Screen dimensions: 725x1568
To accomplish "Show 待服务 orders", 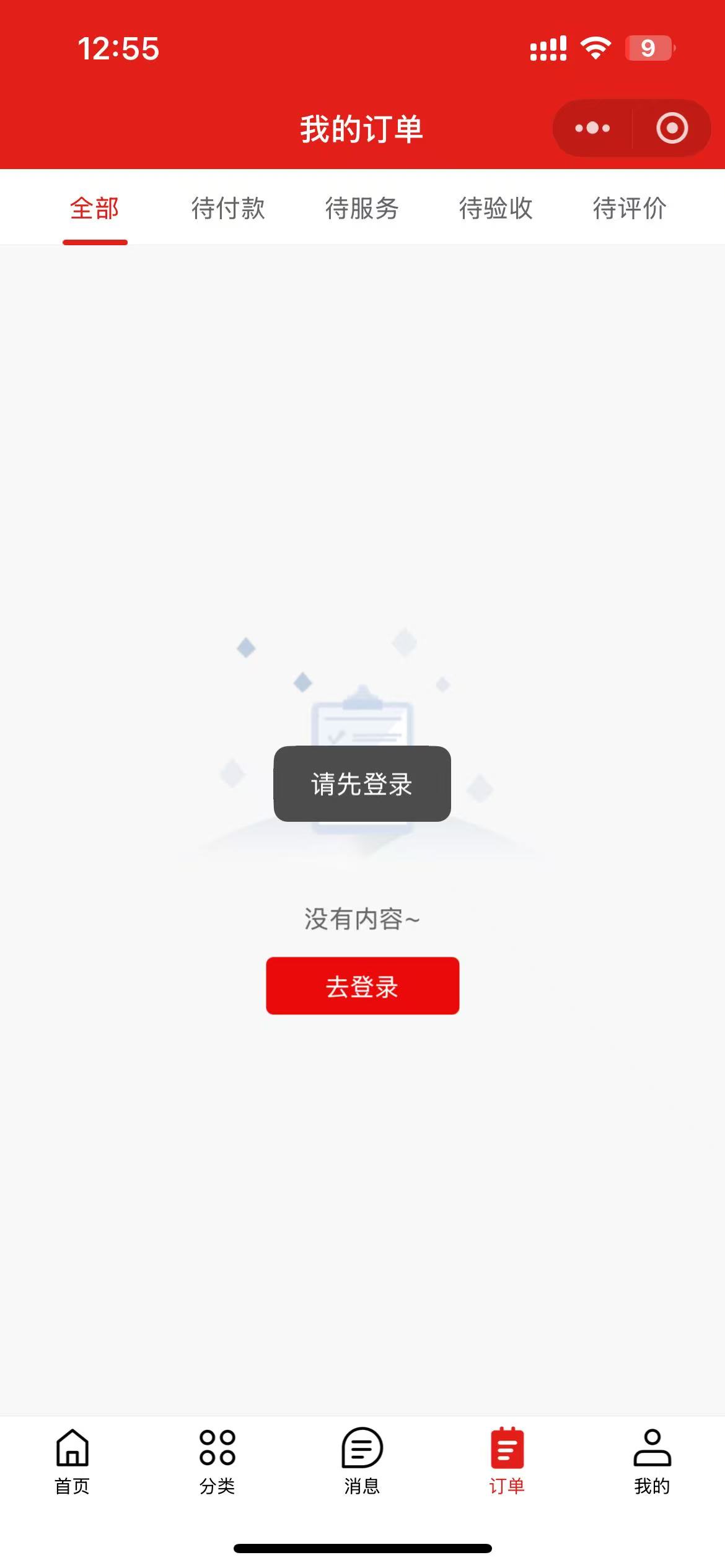I will tap(362, 209).
